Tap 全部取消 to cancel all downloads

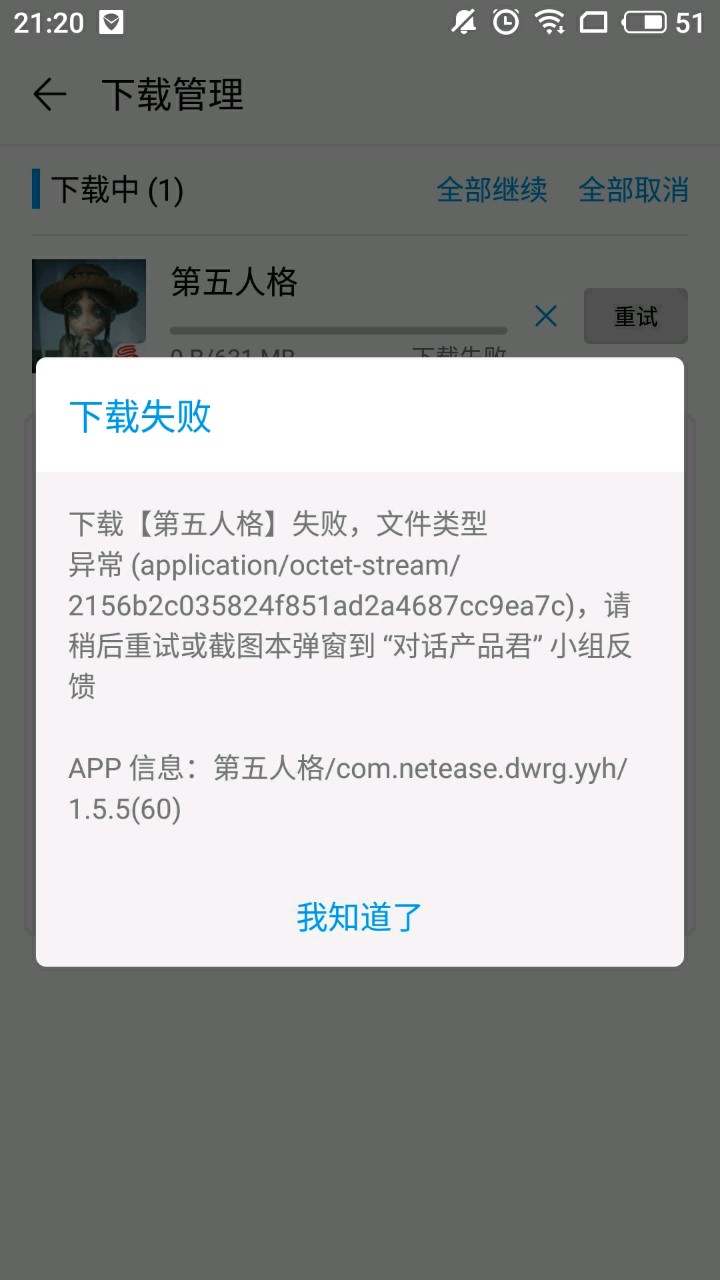(633, 189)
